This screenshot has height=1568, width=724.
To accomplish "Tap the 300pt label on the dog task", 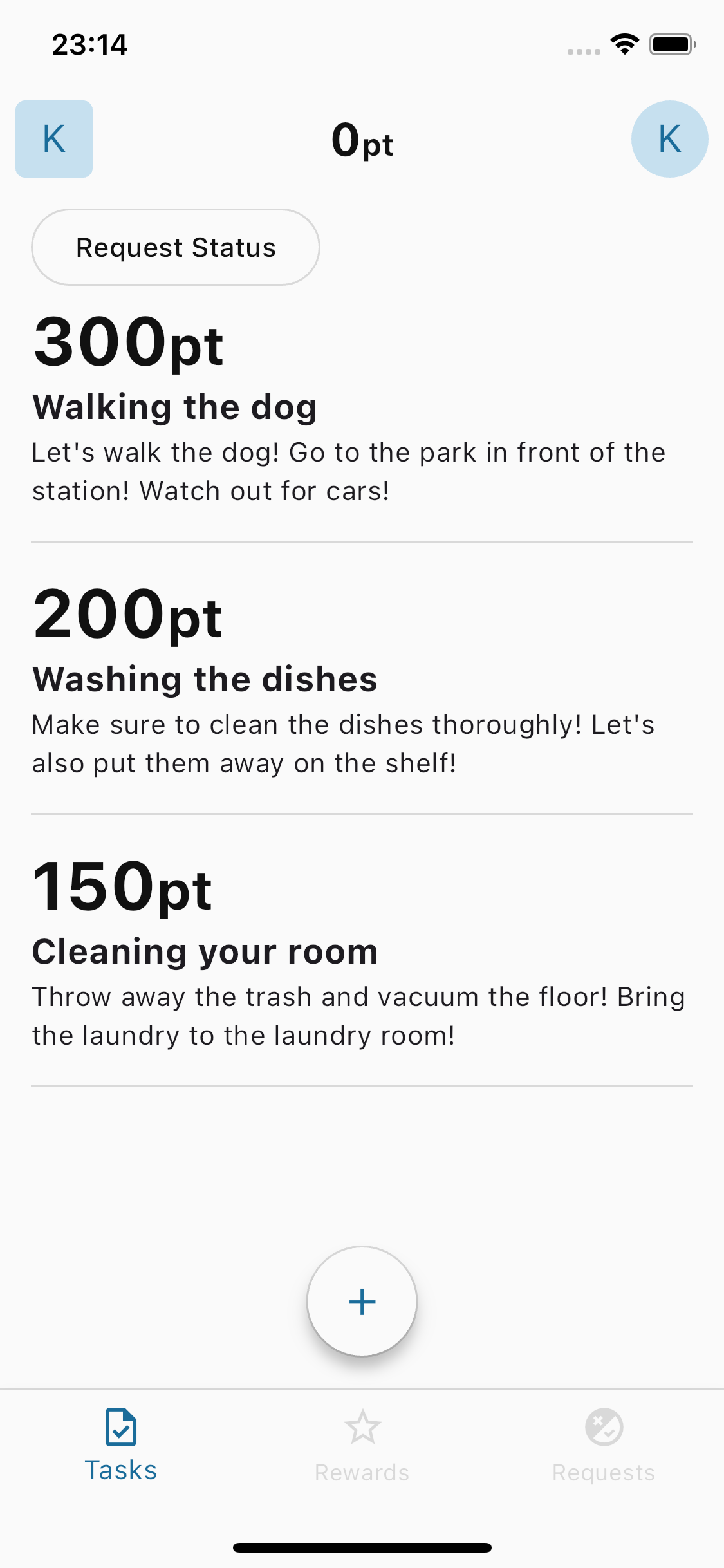I will click(x=128, y=344).
